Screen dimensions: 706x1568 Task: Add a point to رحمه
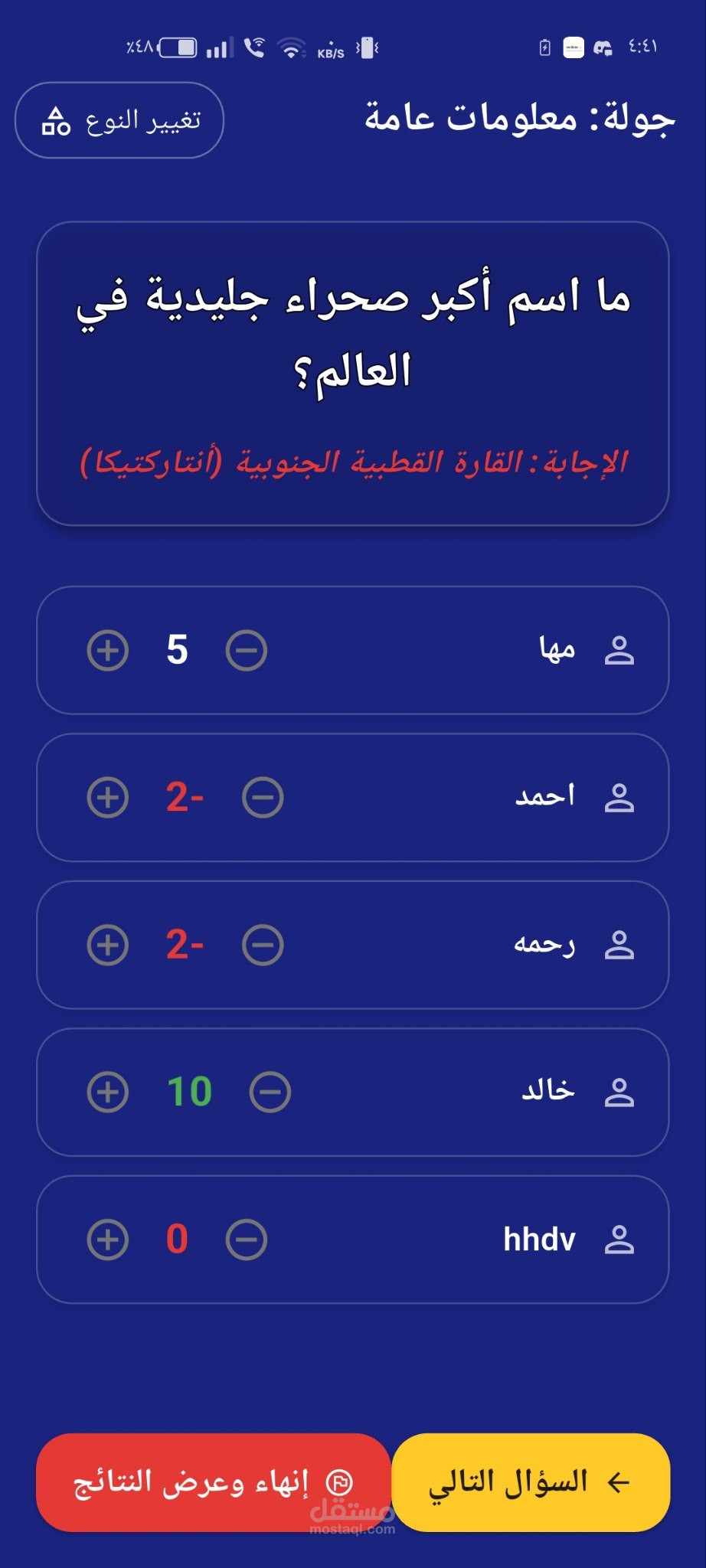(x=108, y=945)
